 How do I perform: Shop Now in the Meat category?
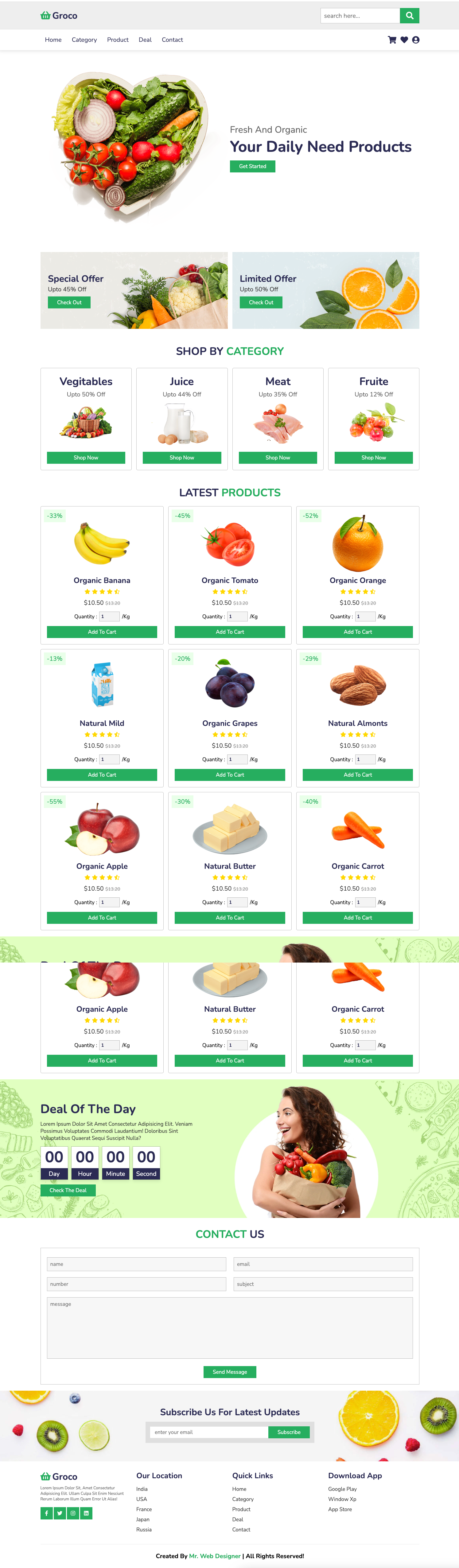pos(278,458)
